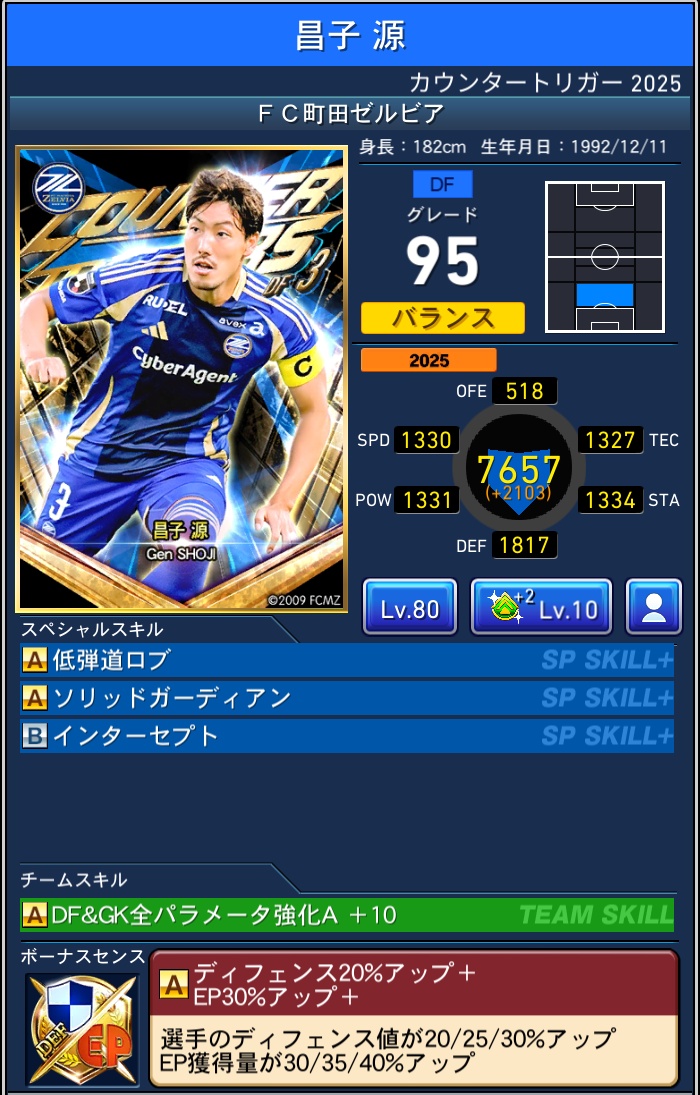View the インターセプト skill details
The width and height of the screenshot is (700, 1095).
[346, 736]
